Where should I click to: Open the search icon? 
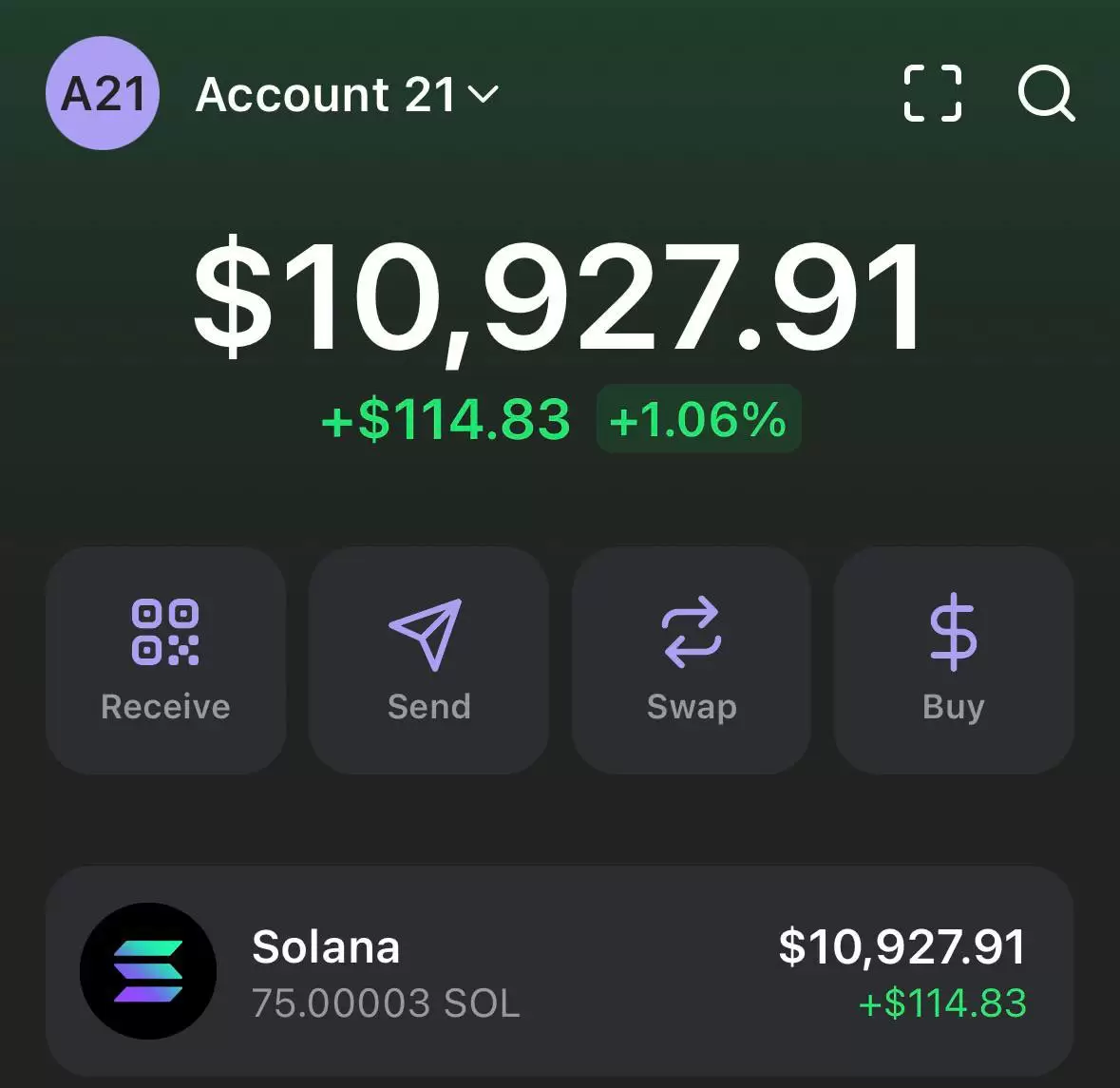coord(1045,93)
